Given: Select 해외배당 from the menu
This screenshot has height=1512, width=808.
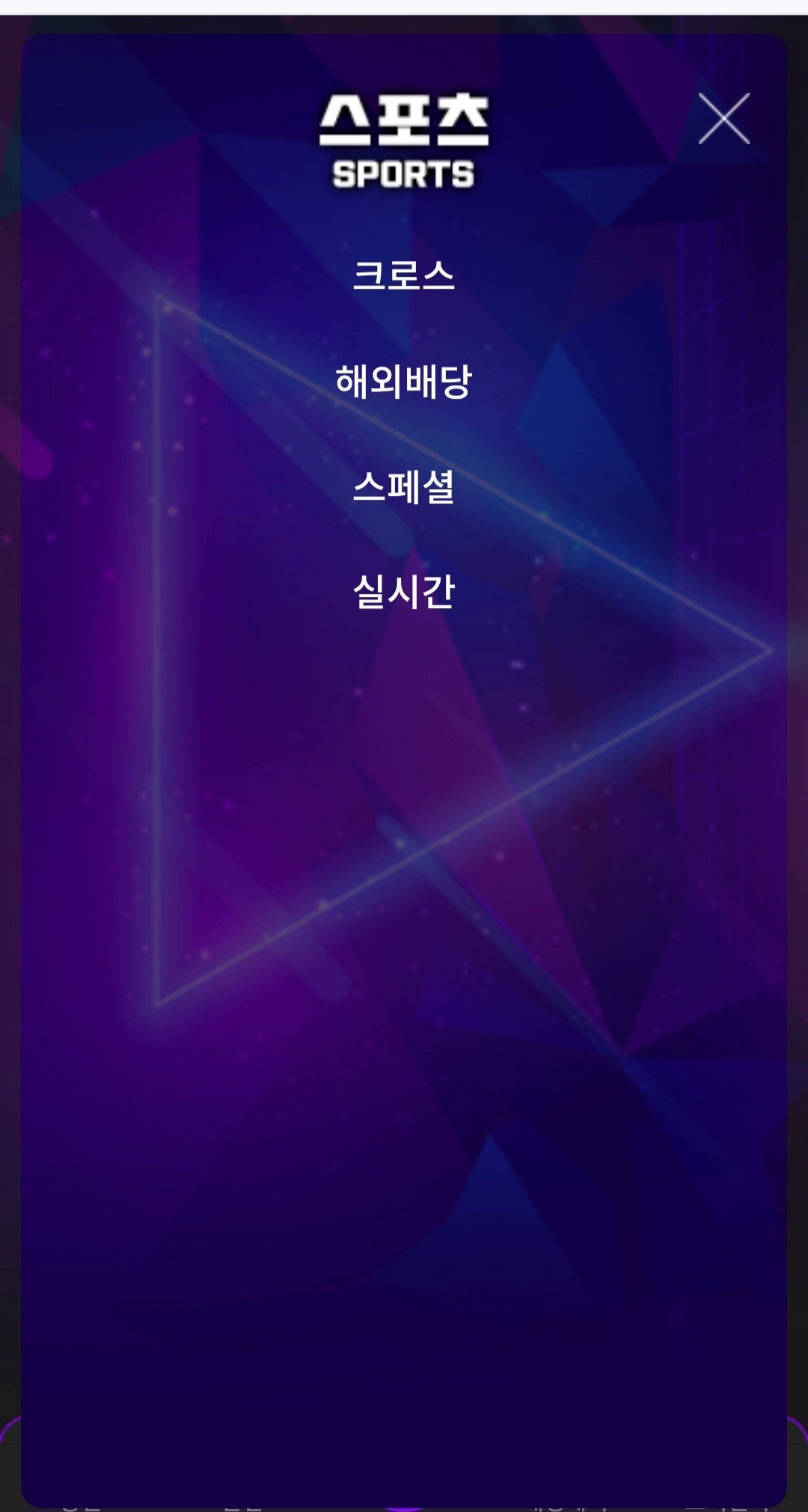Looking at the screenshot, I should (404, 381).
